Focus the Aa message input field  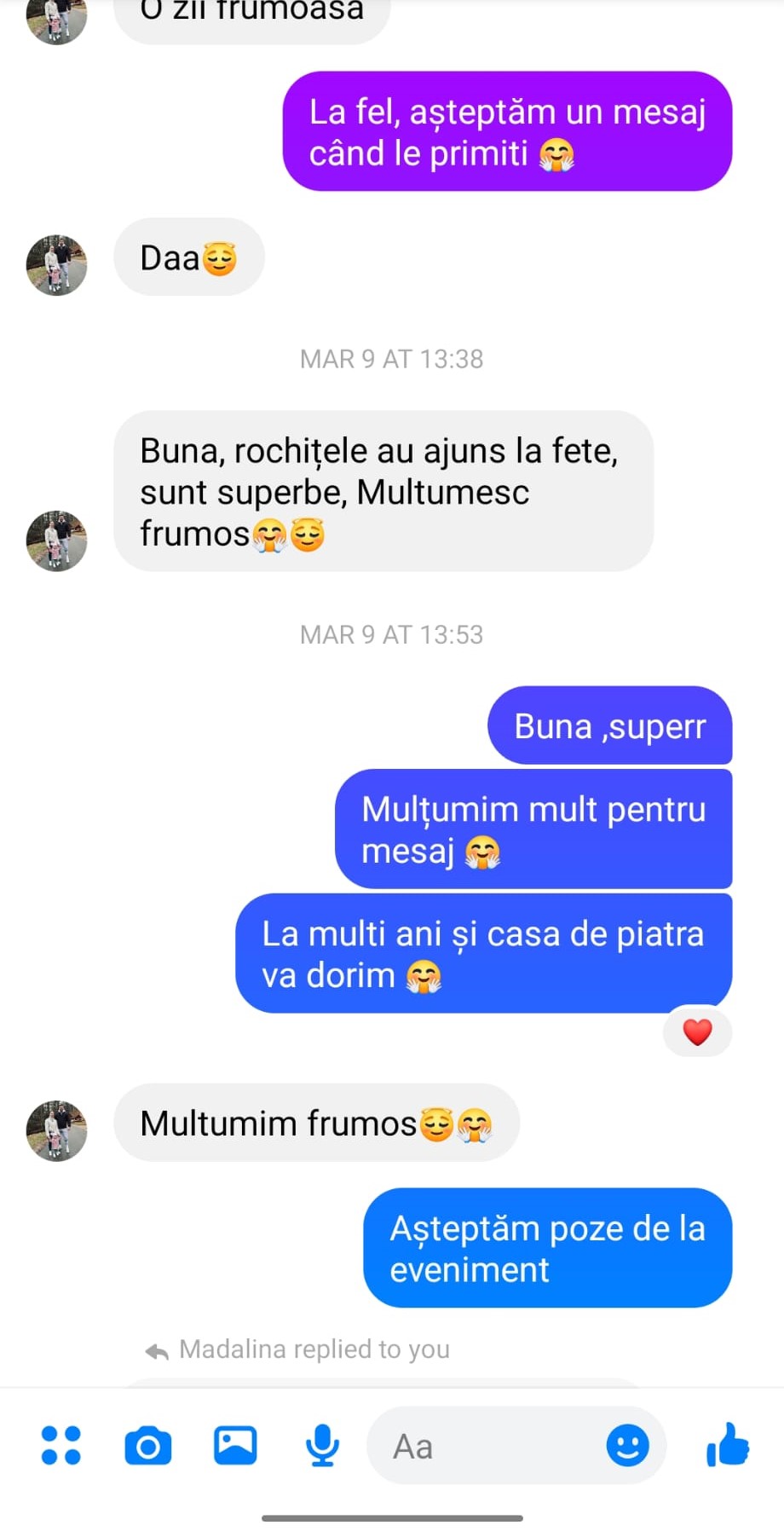pyautogui.click(x=486, y=1447)
